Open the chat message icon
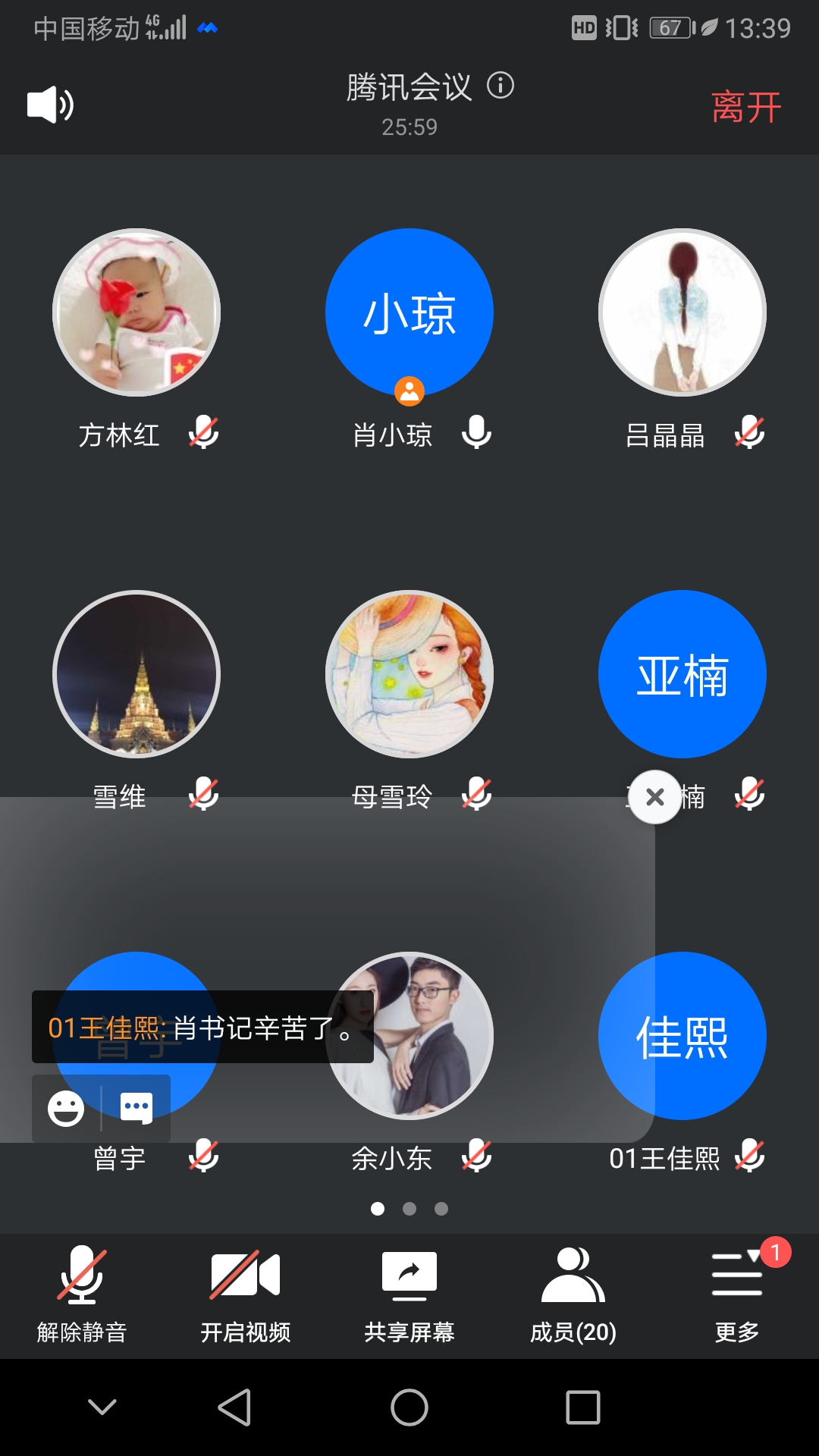The image size is (819, 1456). click(x=136, y=1109)
